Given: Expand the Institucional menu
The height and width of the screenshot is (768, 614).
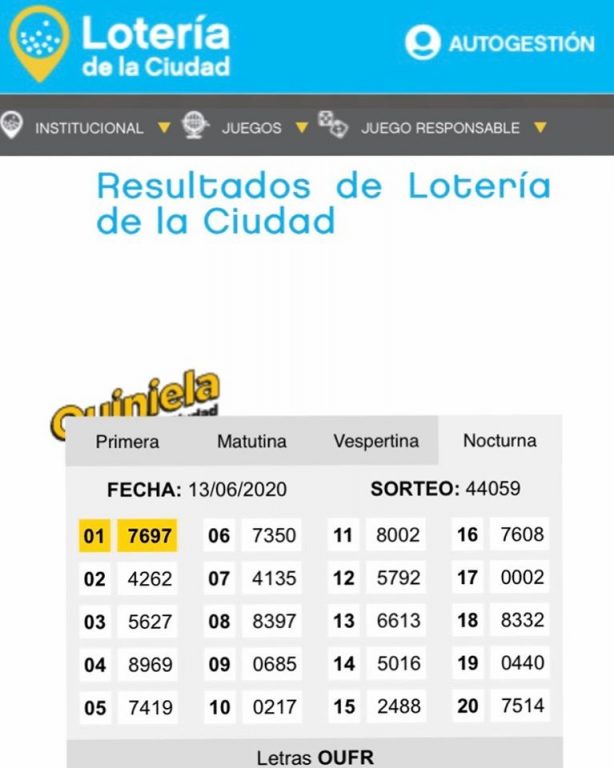Looking at the screenshot, I should pyautogui.click(x=89, y=128).
